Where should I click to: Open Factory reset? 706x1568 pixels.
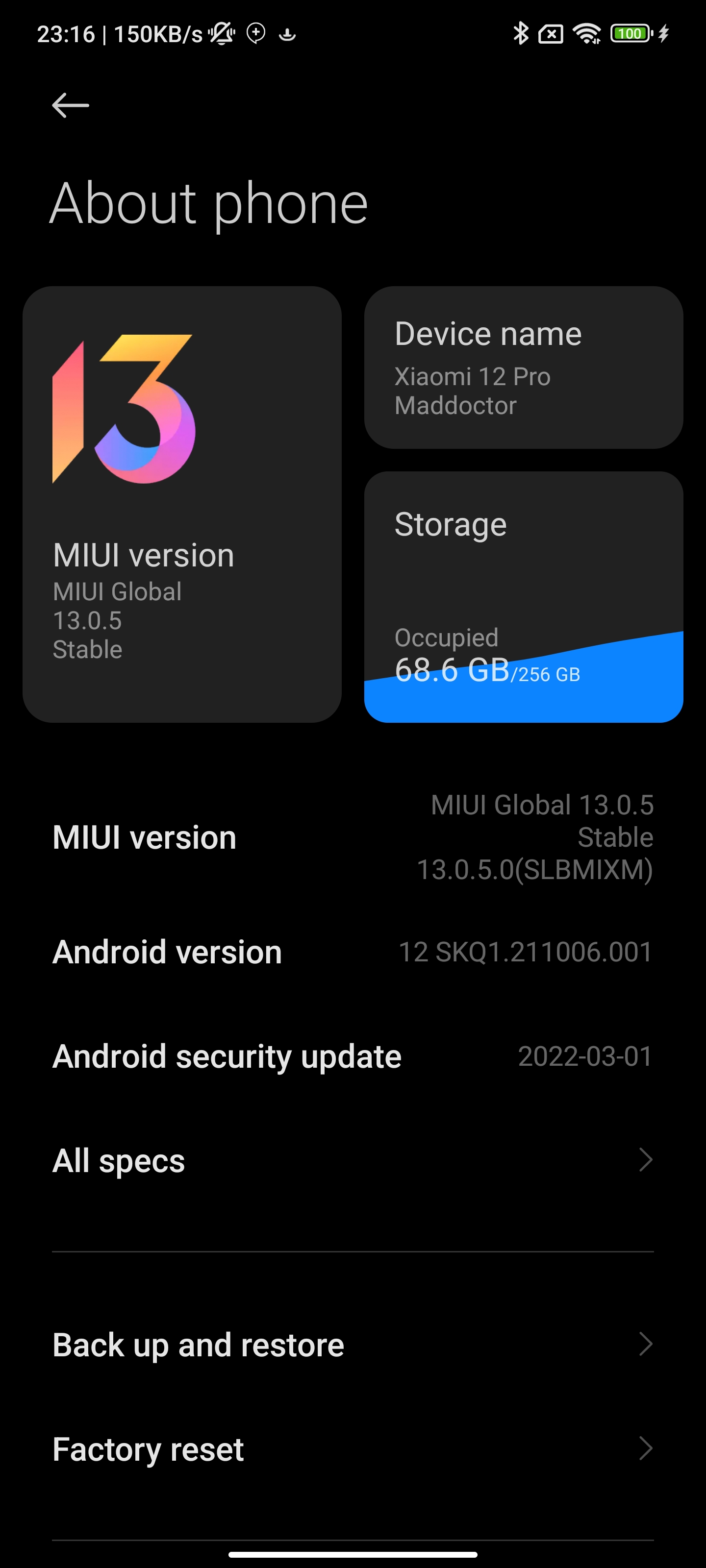pyautogui.click(x=353, y=1449)
